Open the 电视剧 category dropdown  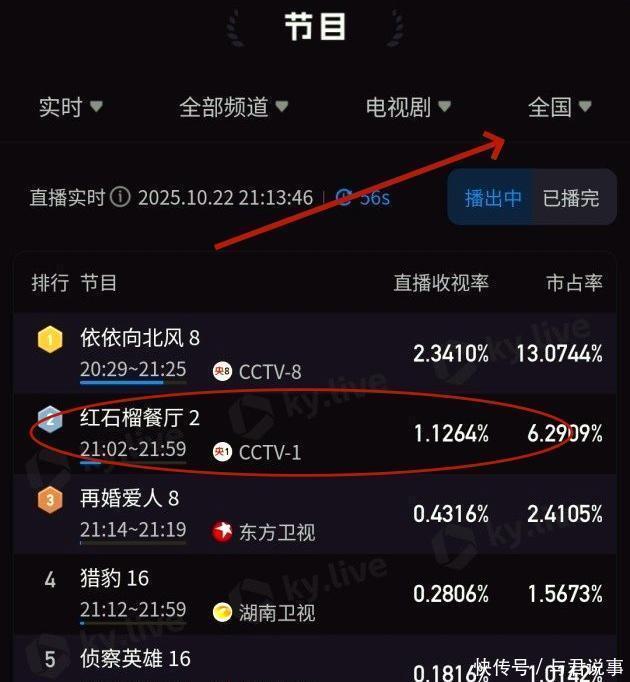pyautogui.click(x=407, y=107)
